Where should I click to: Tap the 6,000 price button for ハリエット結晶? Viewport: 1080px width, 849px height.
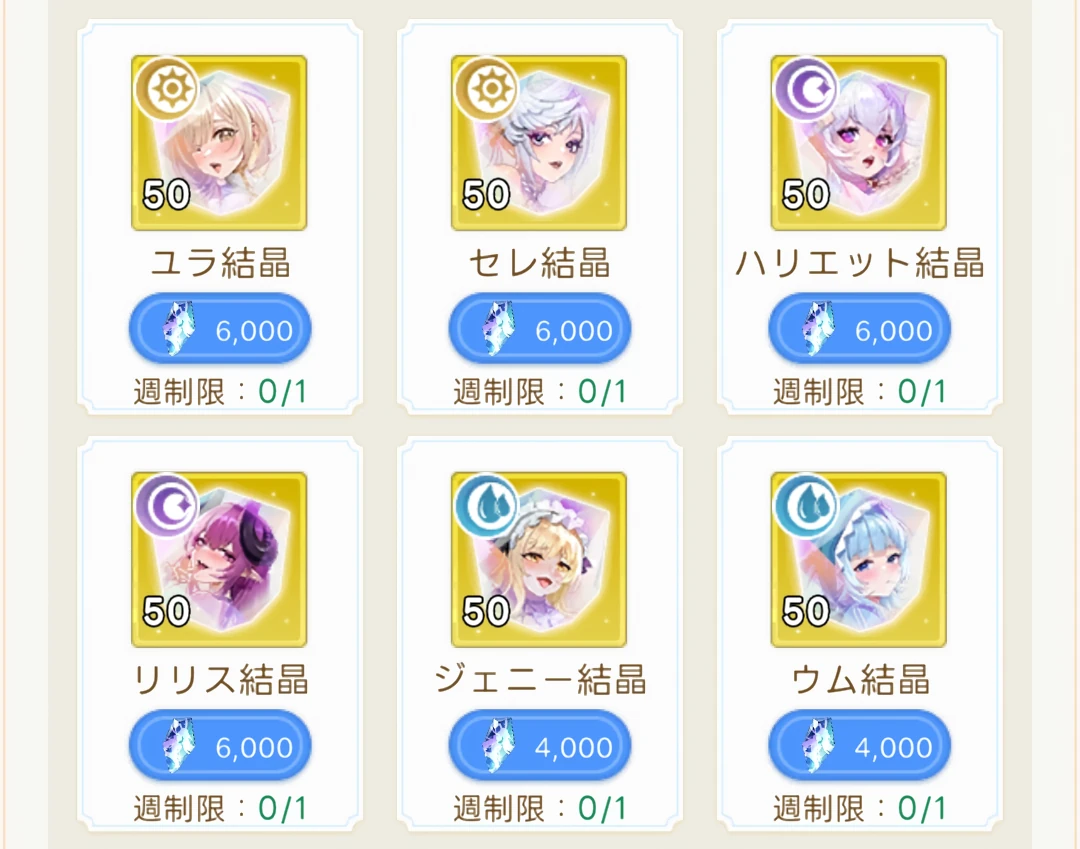860,329
